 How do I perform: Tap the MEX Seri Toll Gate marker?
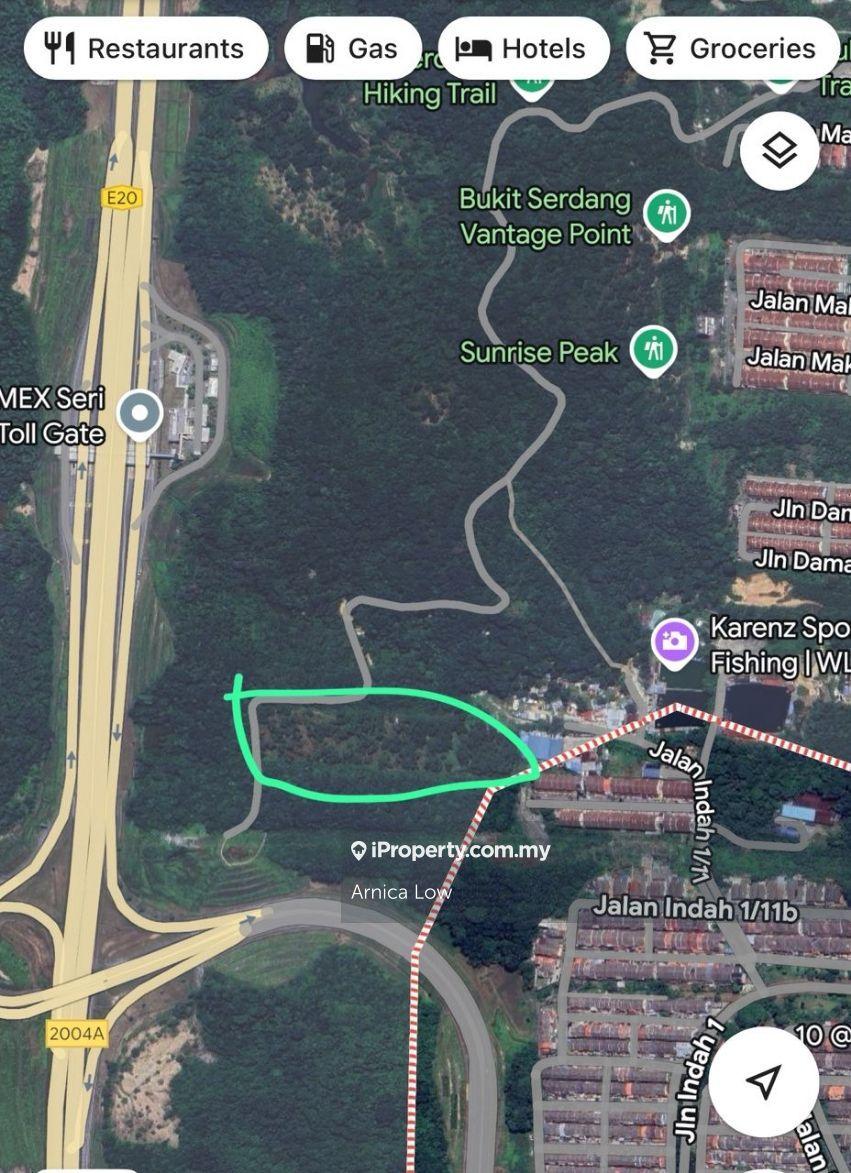pos(139,414)
